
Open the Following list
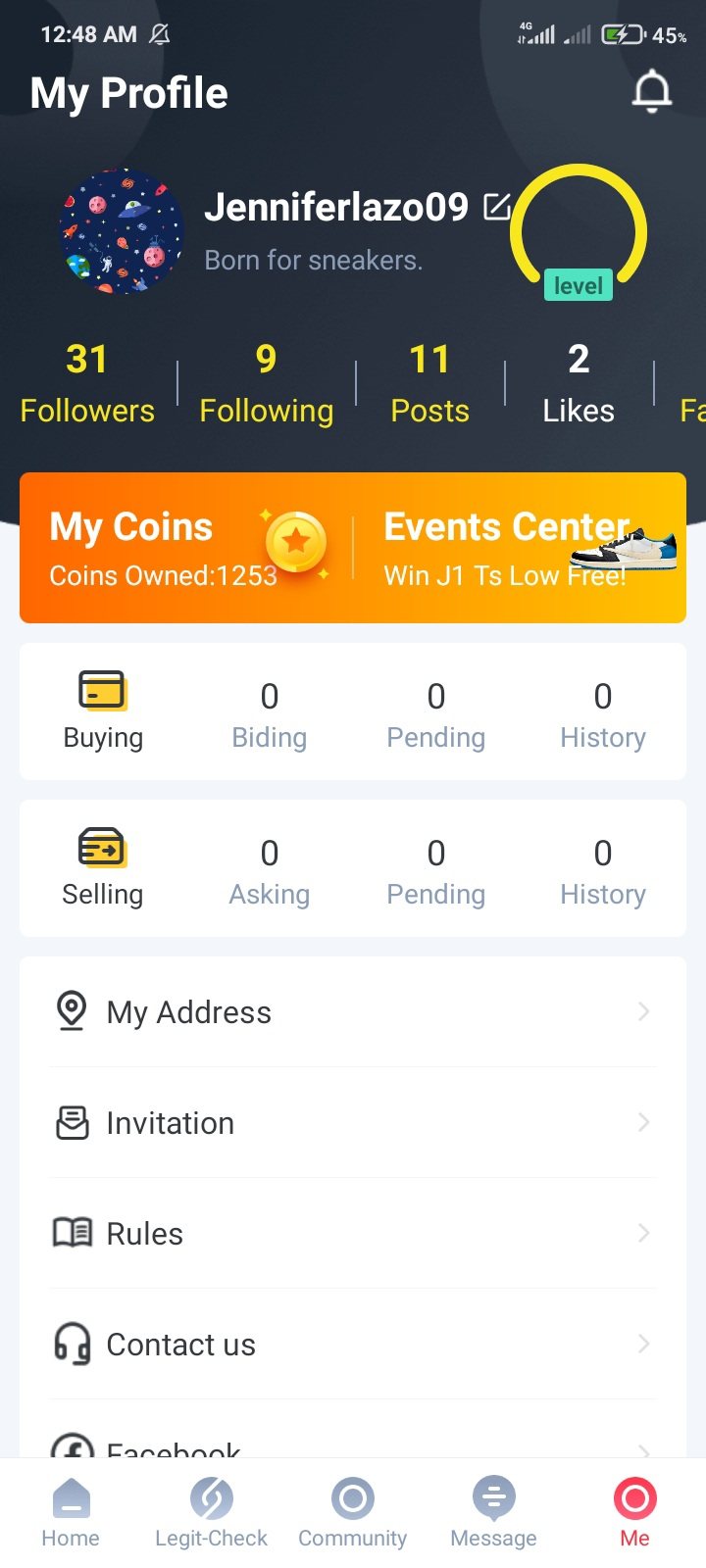pos(267,383)
